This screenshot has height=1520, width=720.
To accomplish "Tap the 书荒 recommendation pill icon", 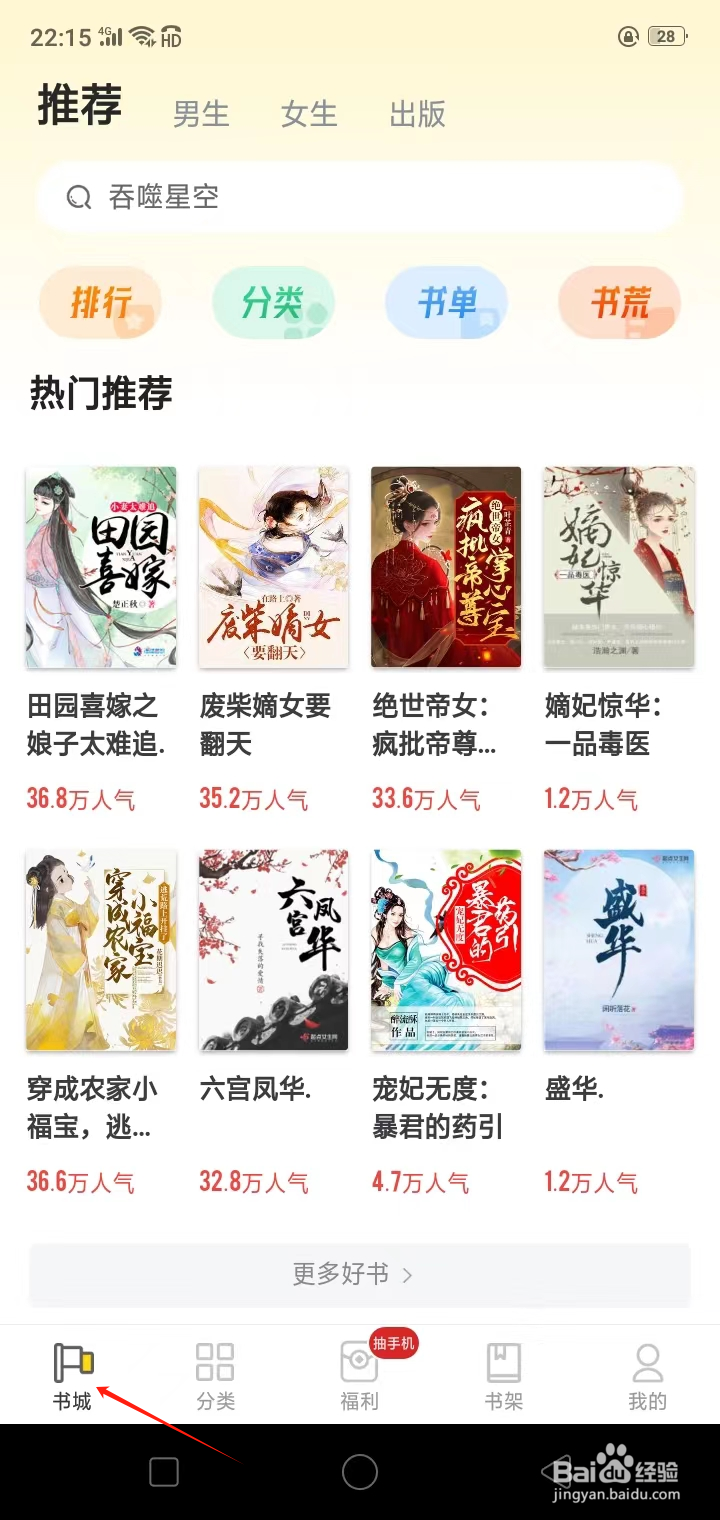I will [x=619, y=301].
